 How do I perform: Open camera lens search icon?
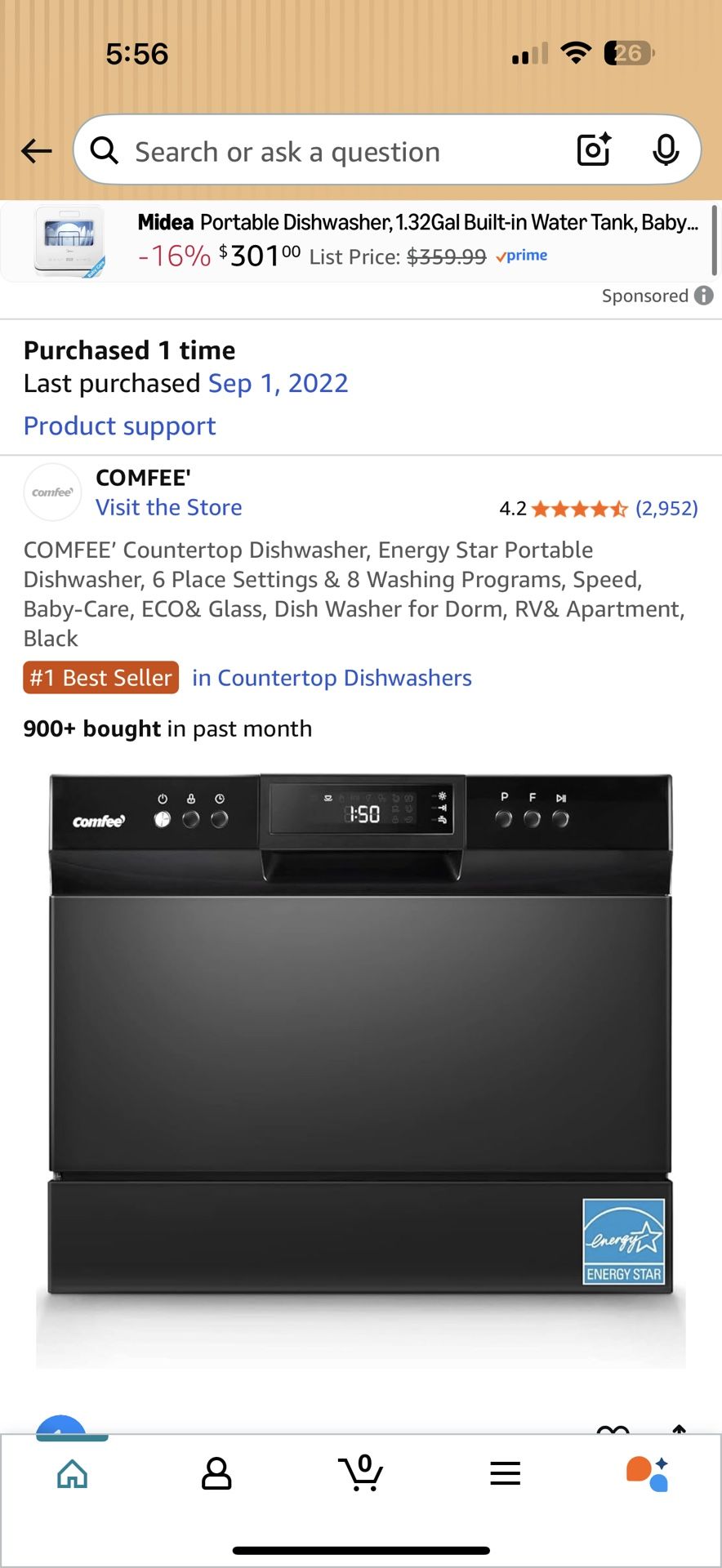pos(594,149)
